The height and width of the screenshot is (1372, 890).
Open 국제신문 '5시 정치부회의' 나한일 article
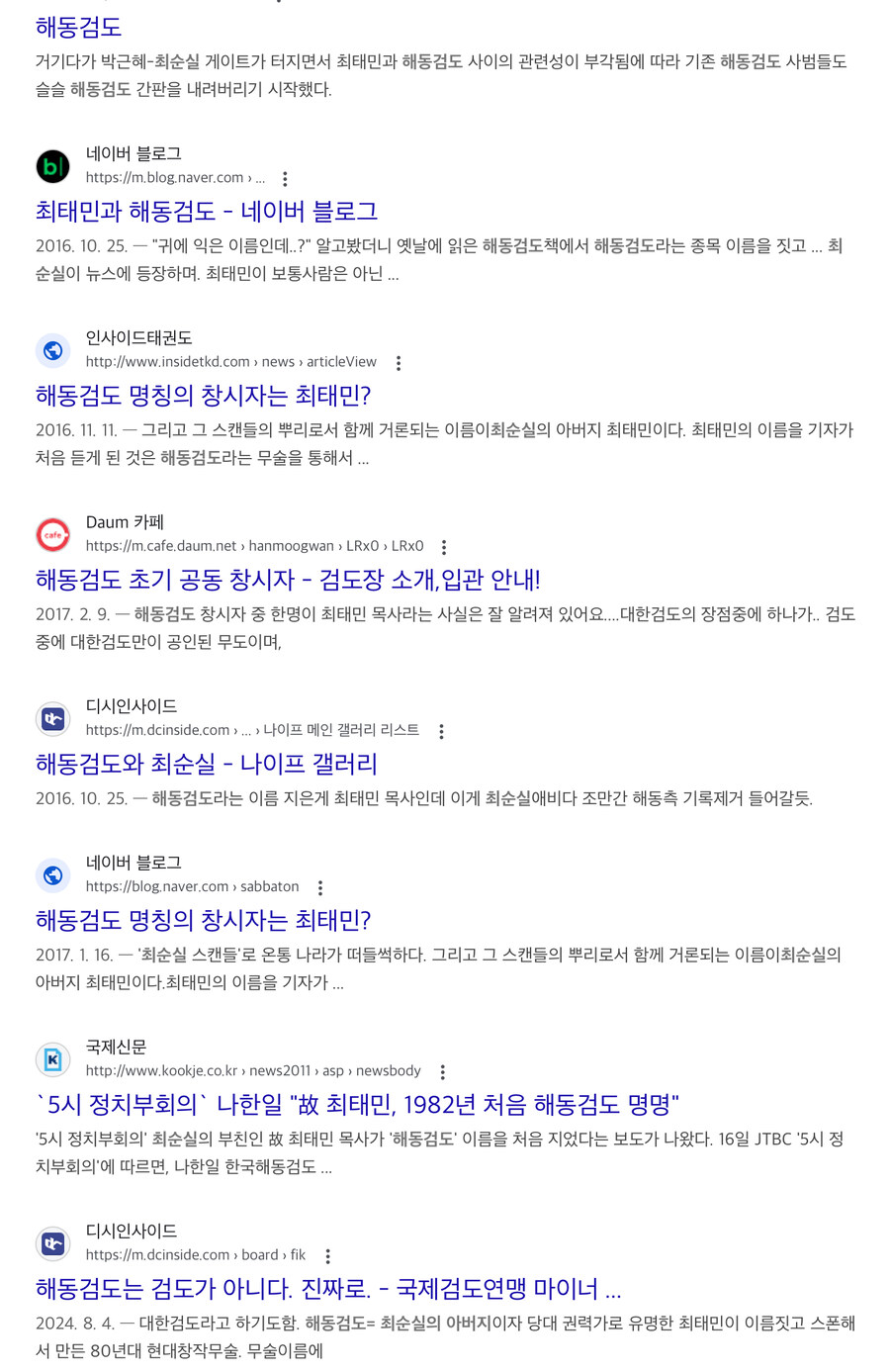pyautogui.click(x=357, y=1104)
